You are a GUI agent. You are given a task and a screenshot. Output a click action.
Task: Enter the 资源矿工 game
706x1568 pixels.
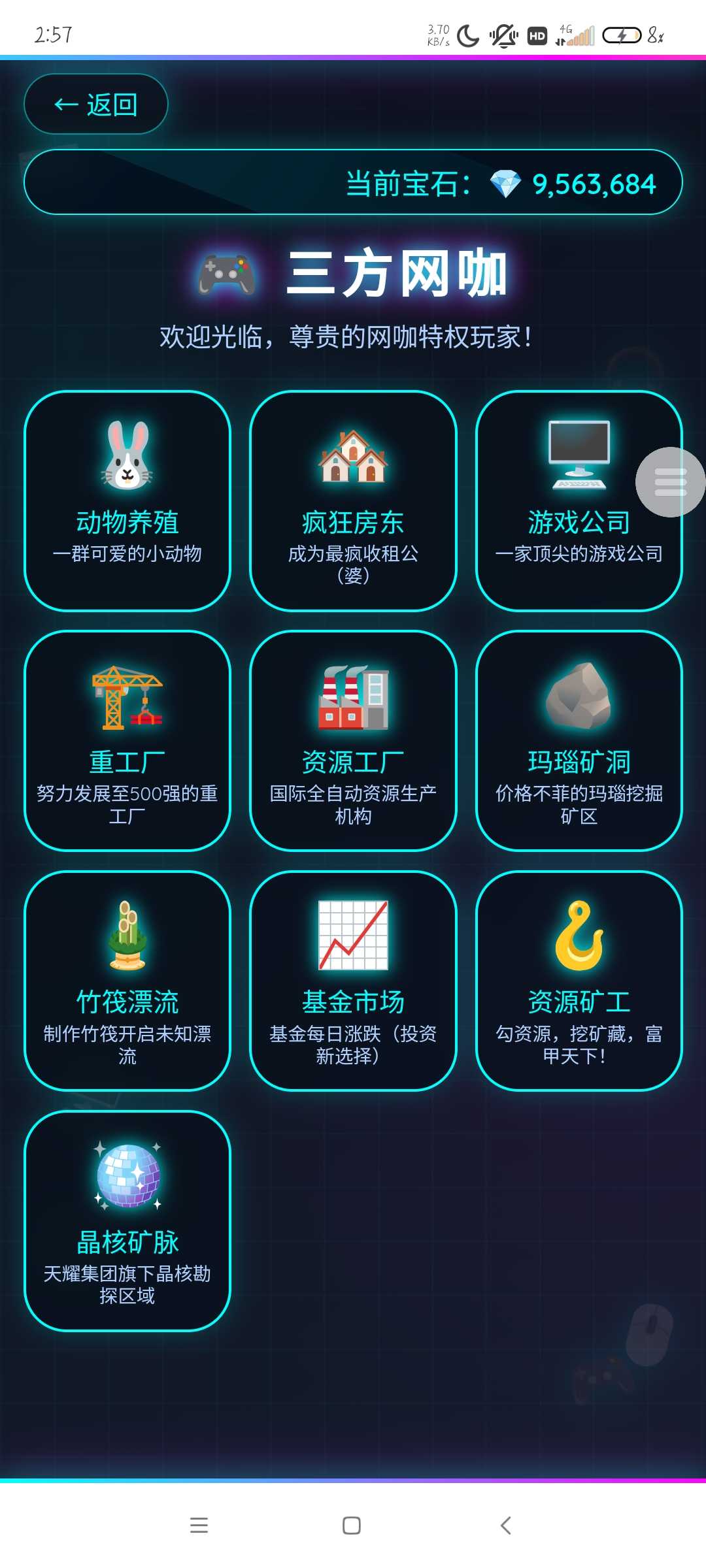(579, 981)
